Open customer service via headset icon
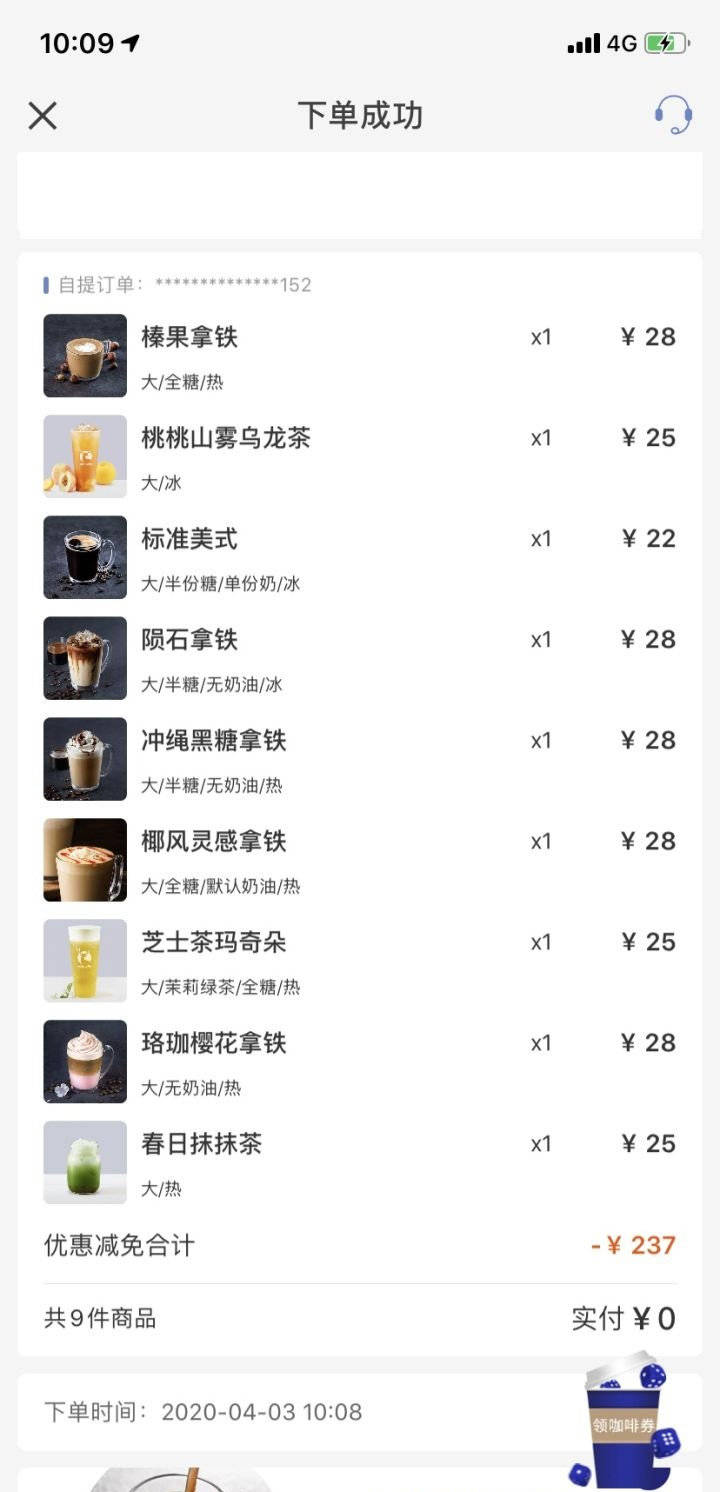Screen dimensions: 720x1492 tap(676, 115)
